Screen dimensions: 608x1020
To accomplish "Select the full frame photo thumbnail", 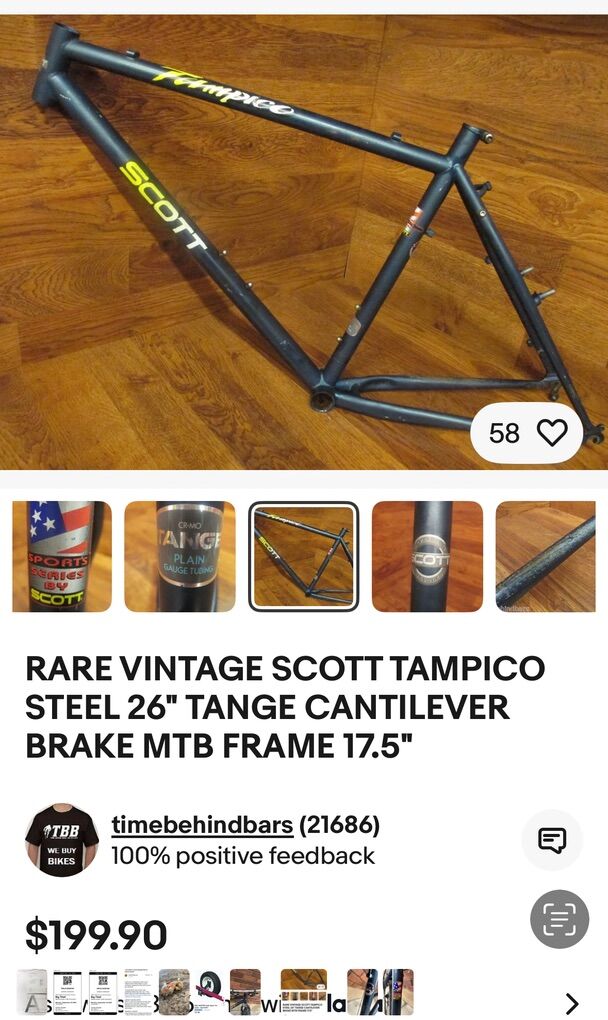I will (x=303, y=556).
